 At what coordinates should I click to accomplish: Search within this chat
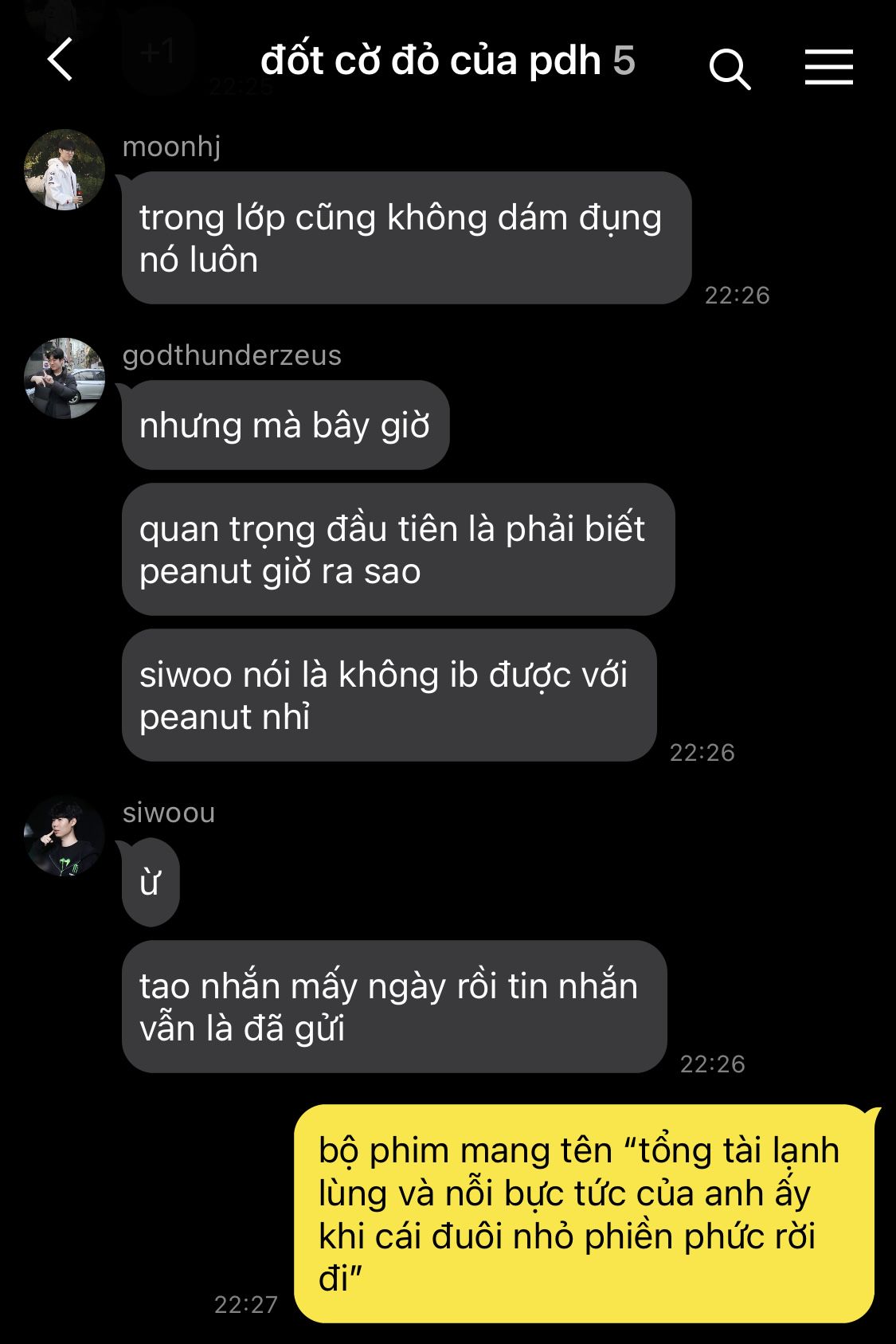(730, 69)
